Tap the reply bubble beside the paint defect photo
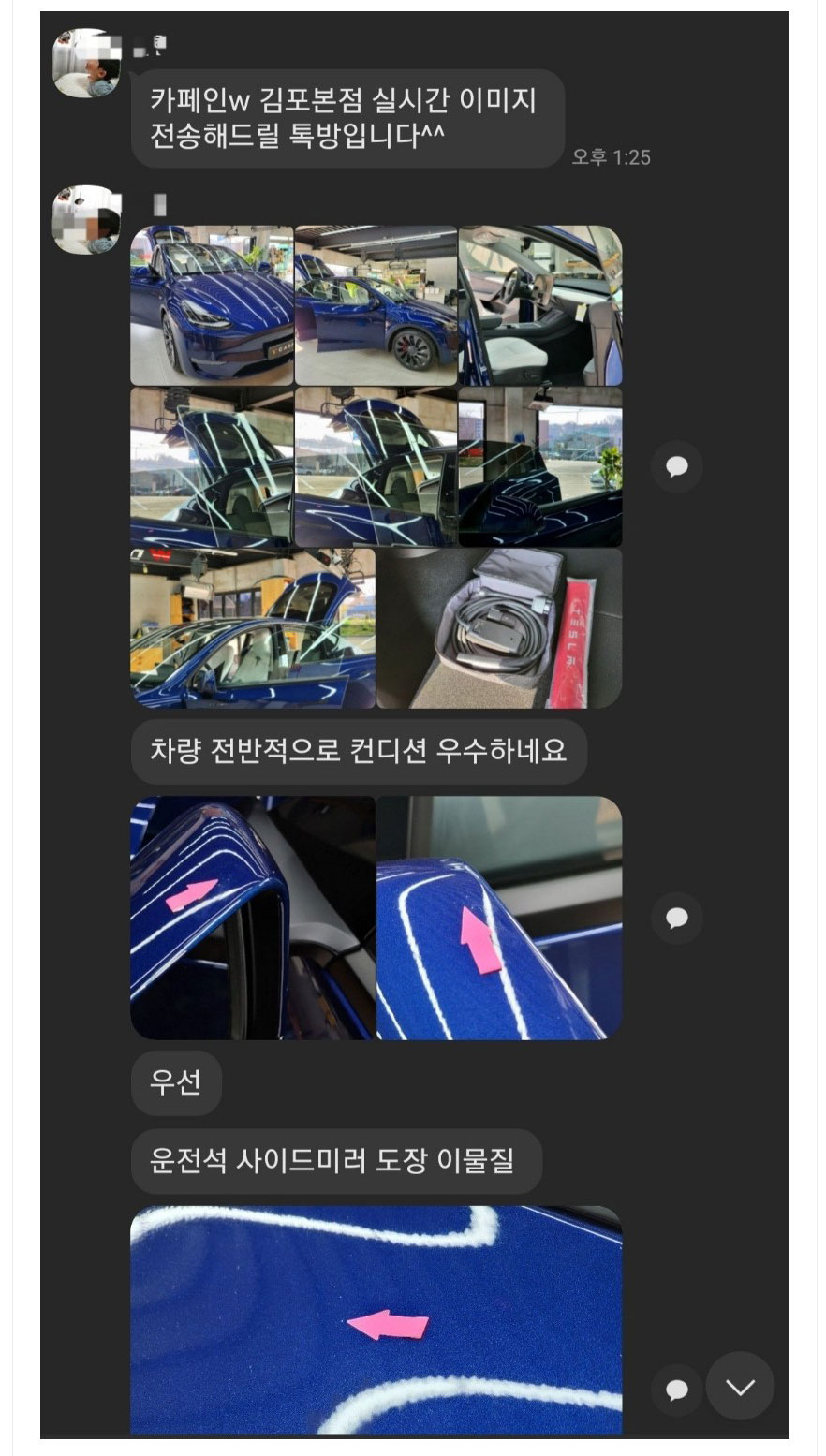The height and width of the screenshot is (1456, 826). 676,1390
